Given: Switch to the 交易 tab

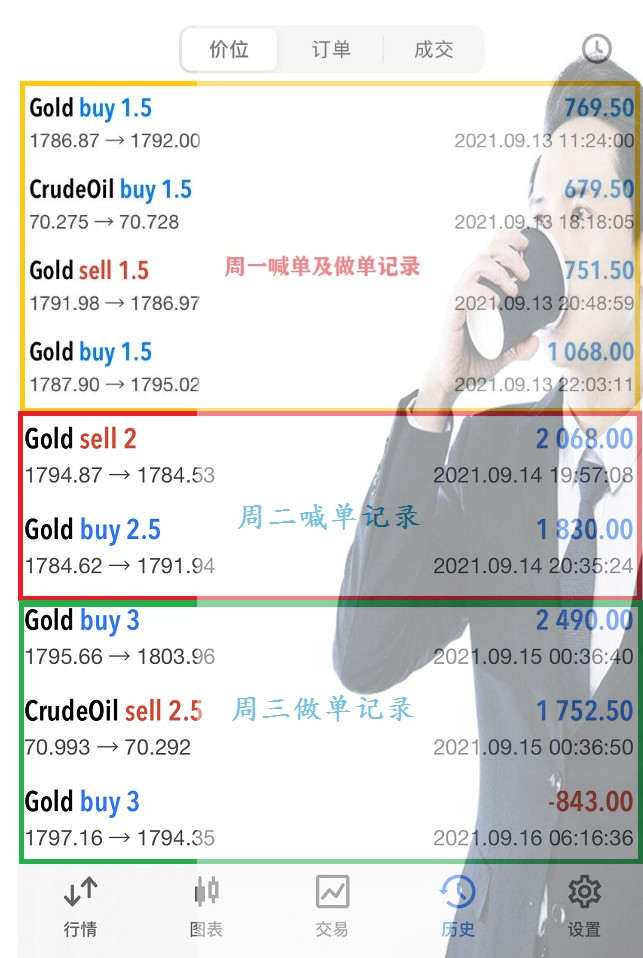Looking at the screenshot, I should pyautogui.click(x=332, y=906).
